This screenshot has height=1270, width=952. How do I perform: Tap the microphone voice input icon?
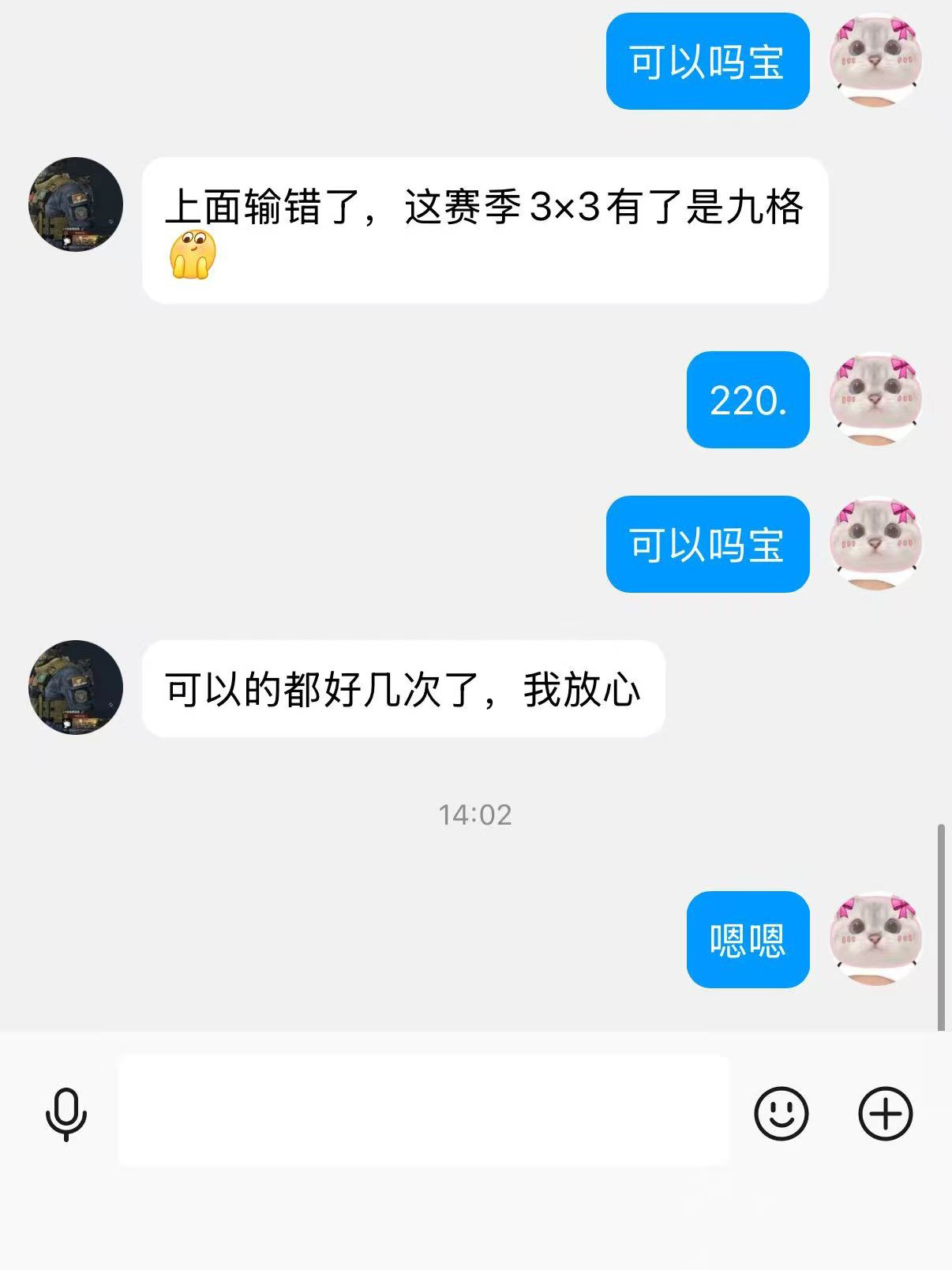[x=66, y=1113]
